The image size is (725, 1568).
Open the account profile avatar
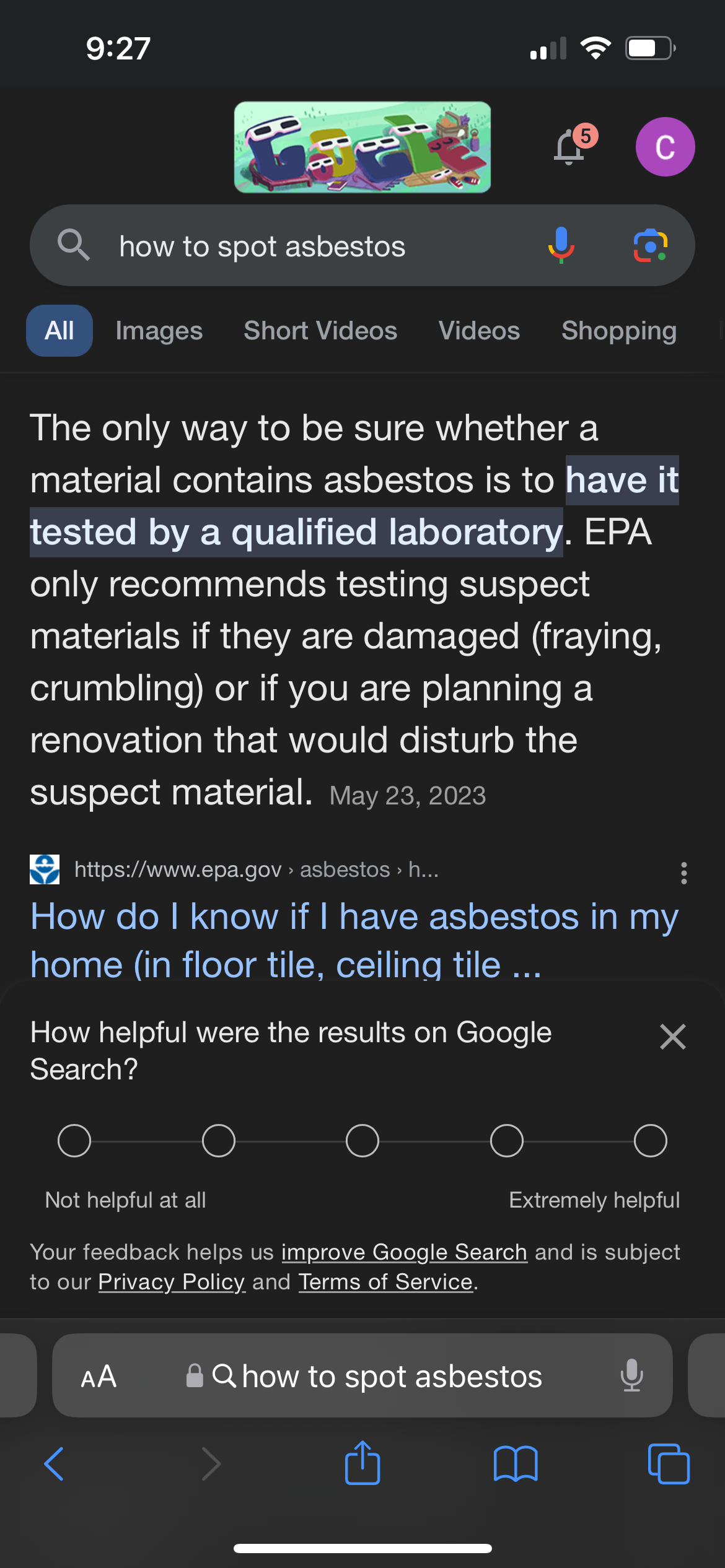(665, 147)
